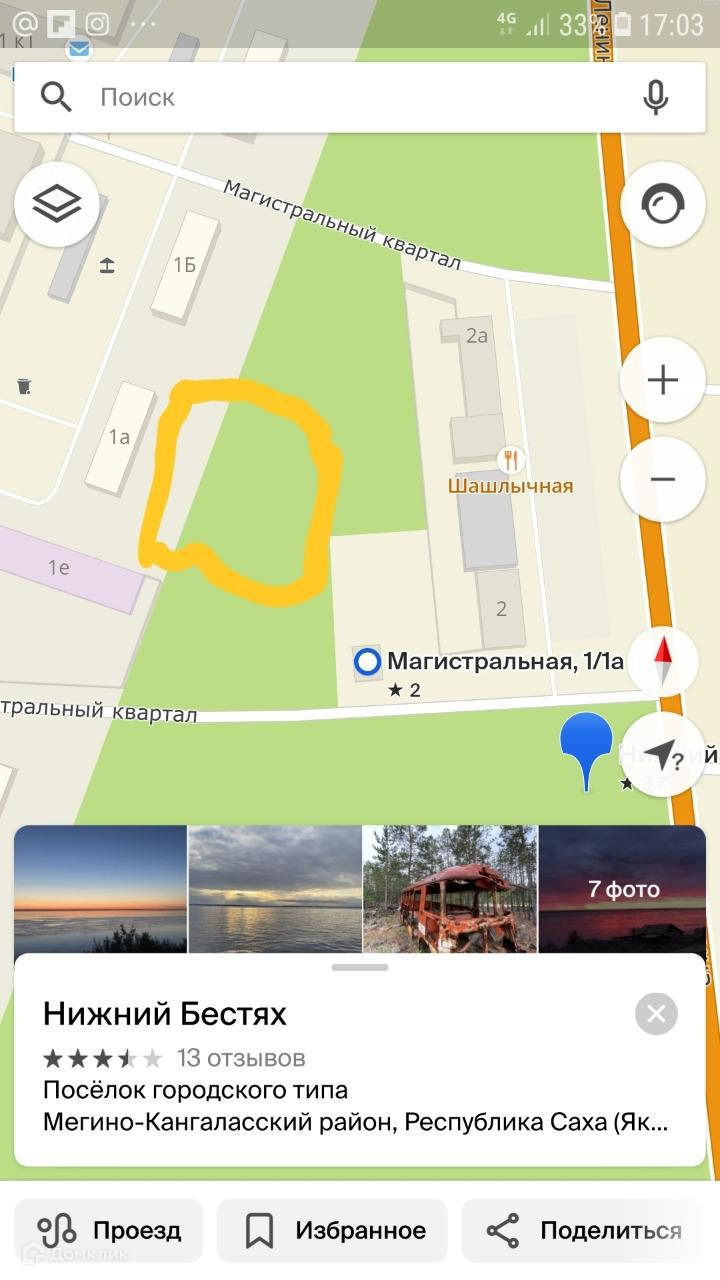The image size is (720, 1280).
Task: Build a route with Проезд
Action: 109,1230
